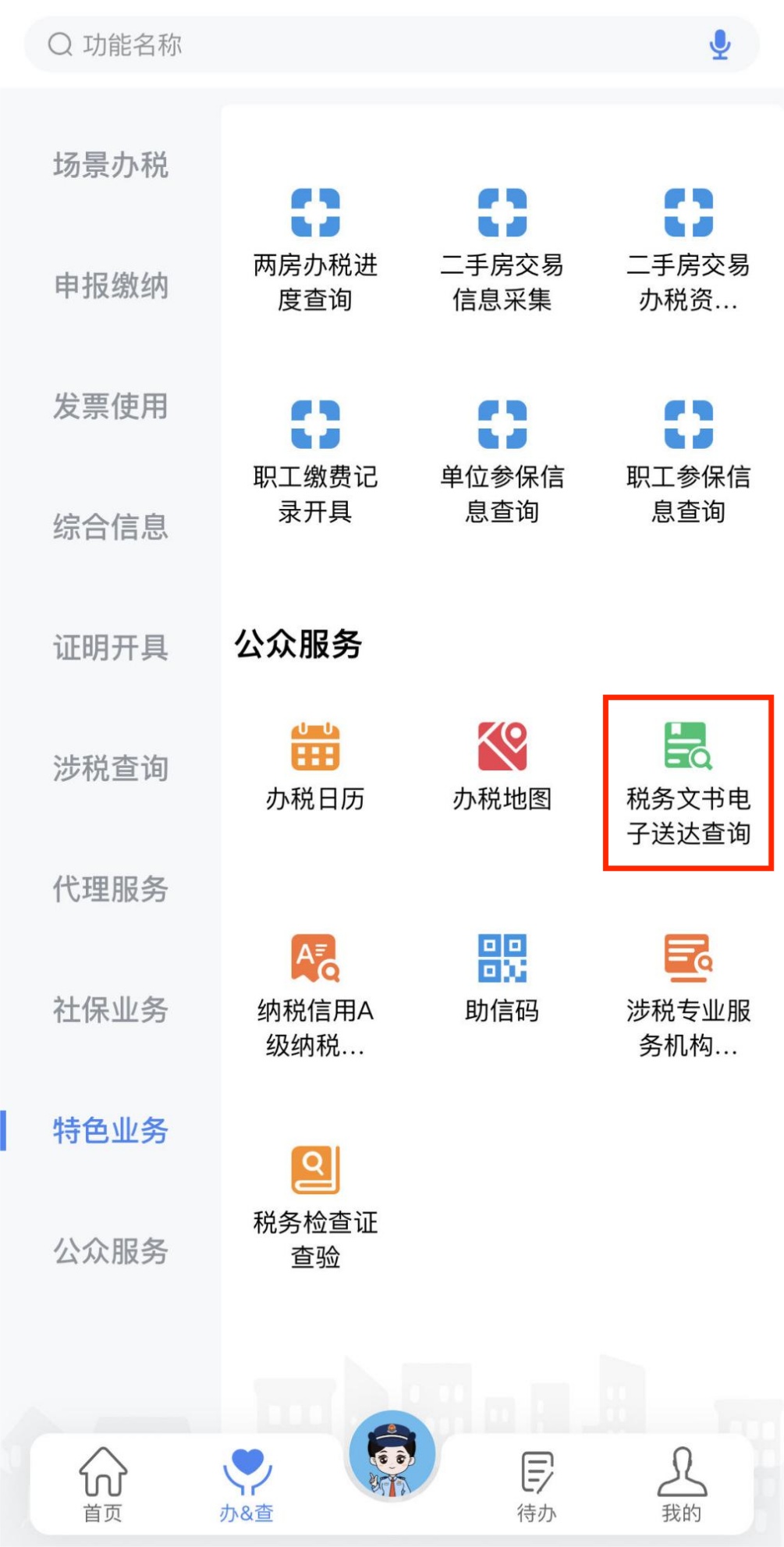This screenshot has height=1547, width=784.
Task: Switch to the 社保业务 category
Action: [110, 1009]
